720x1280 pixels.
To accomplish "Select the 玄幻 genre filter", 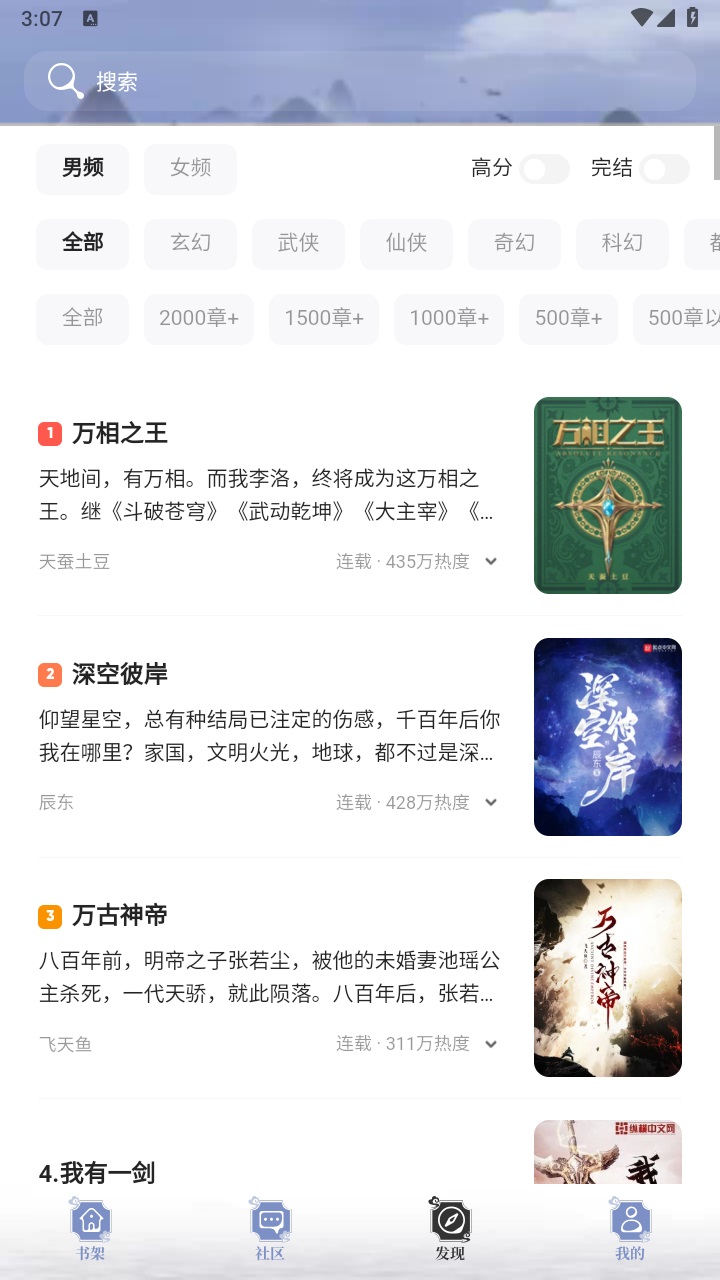I will (190, 243).
